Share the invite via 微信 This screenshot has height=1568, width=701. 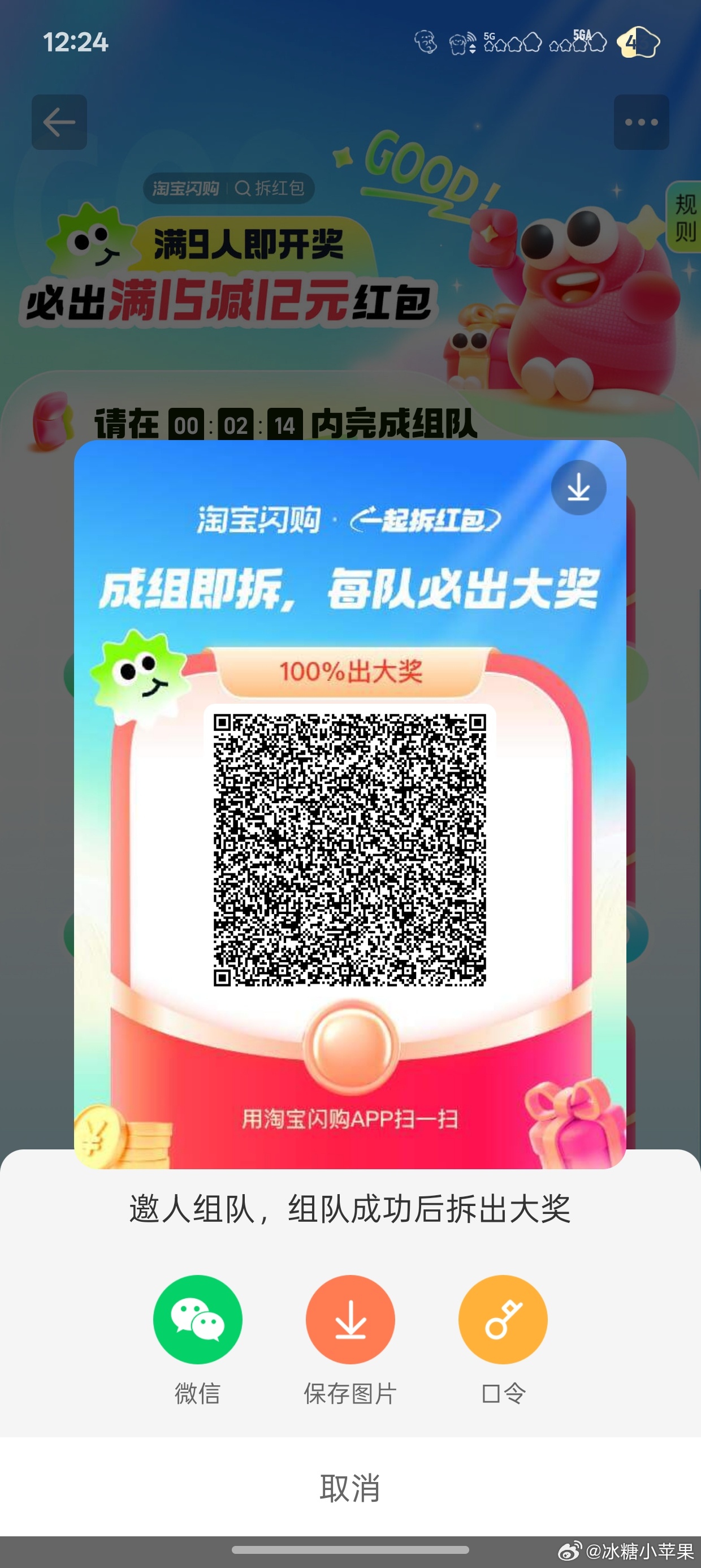[197, 1320]
